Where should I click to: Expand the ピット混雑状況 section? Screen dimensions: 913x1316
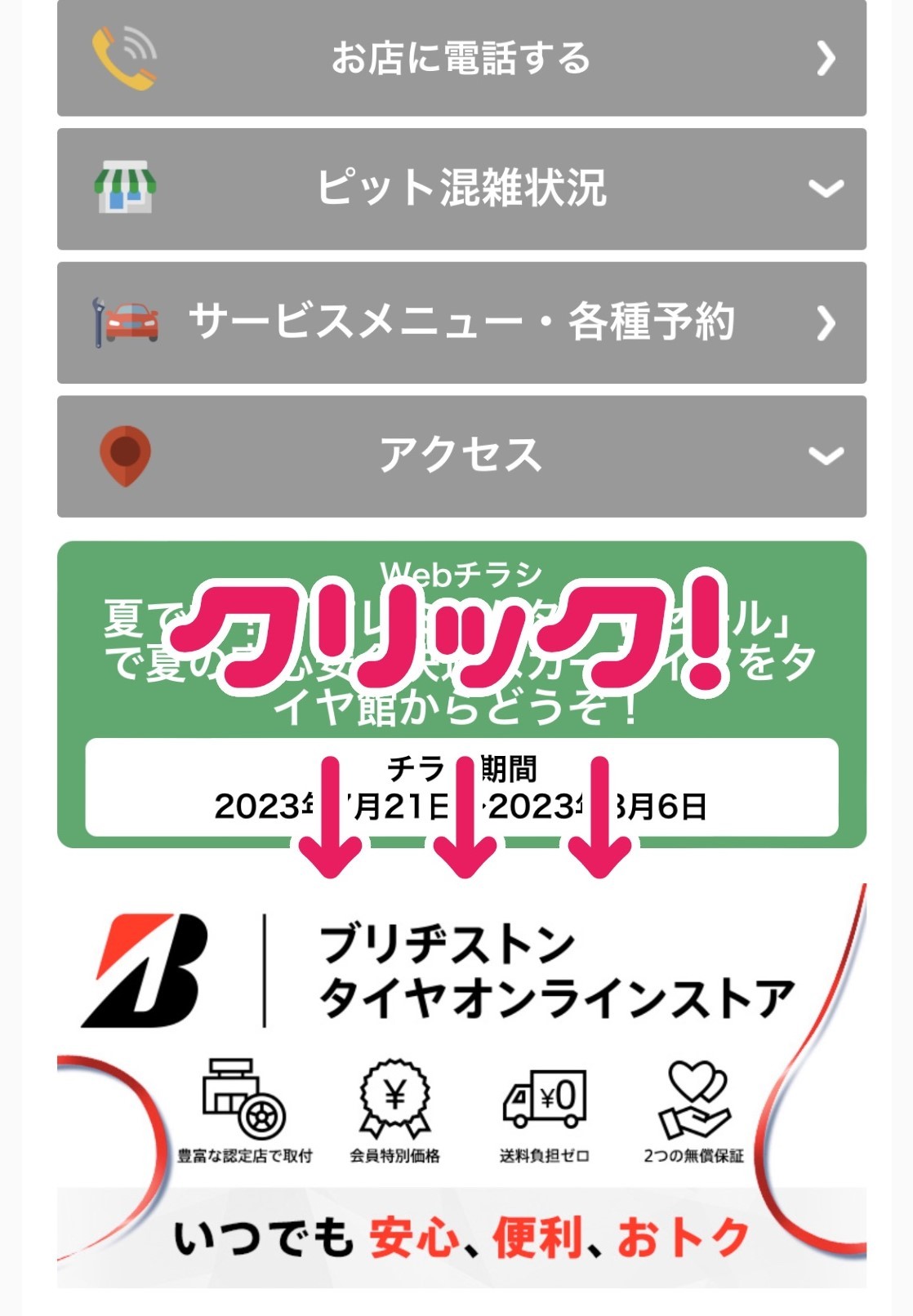pos(461,189)
